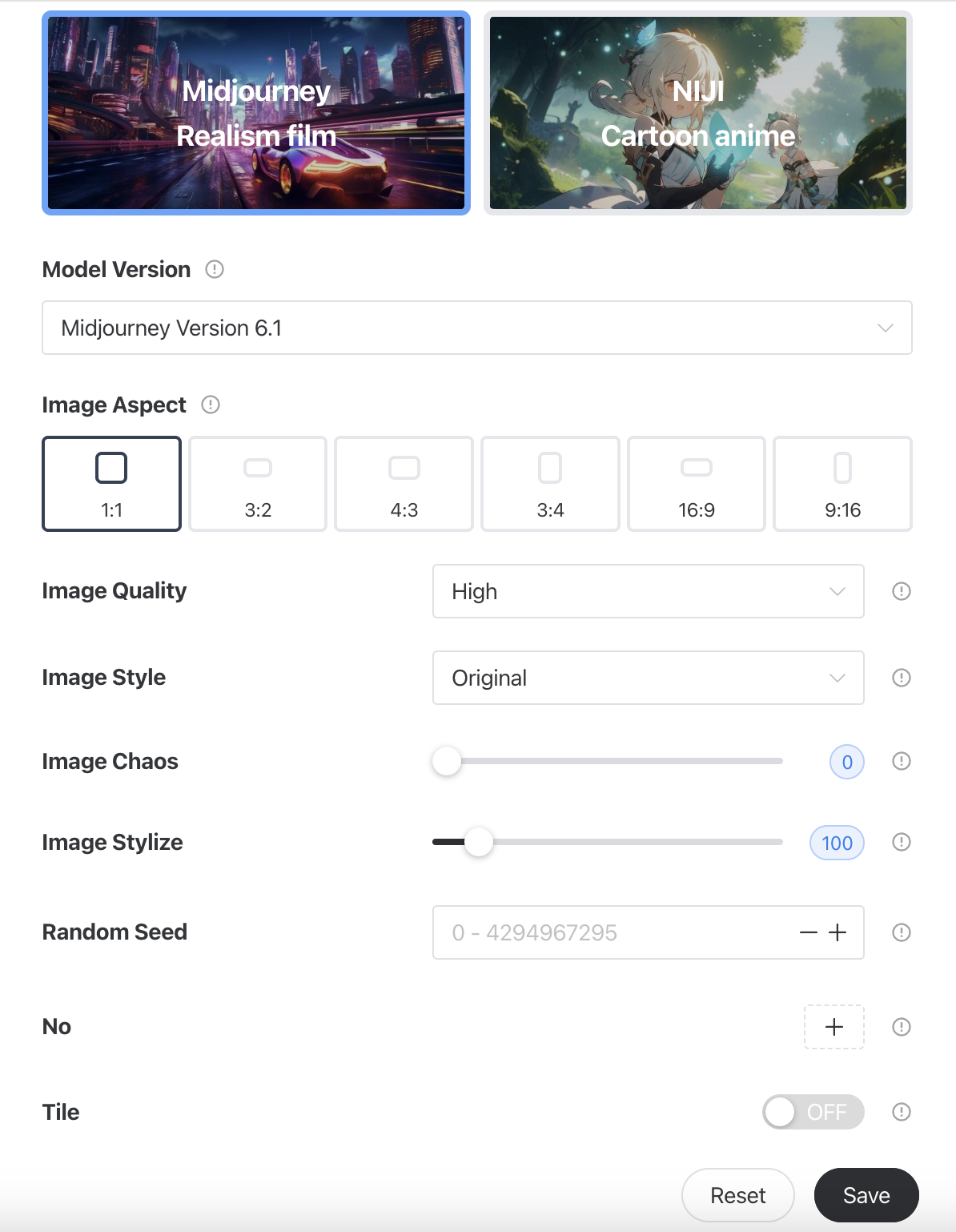Choose the 4:3 aspect ratio
Viewport: 956px width, 1232px height.
coord(404,483)
